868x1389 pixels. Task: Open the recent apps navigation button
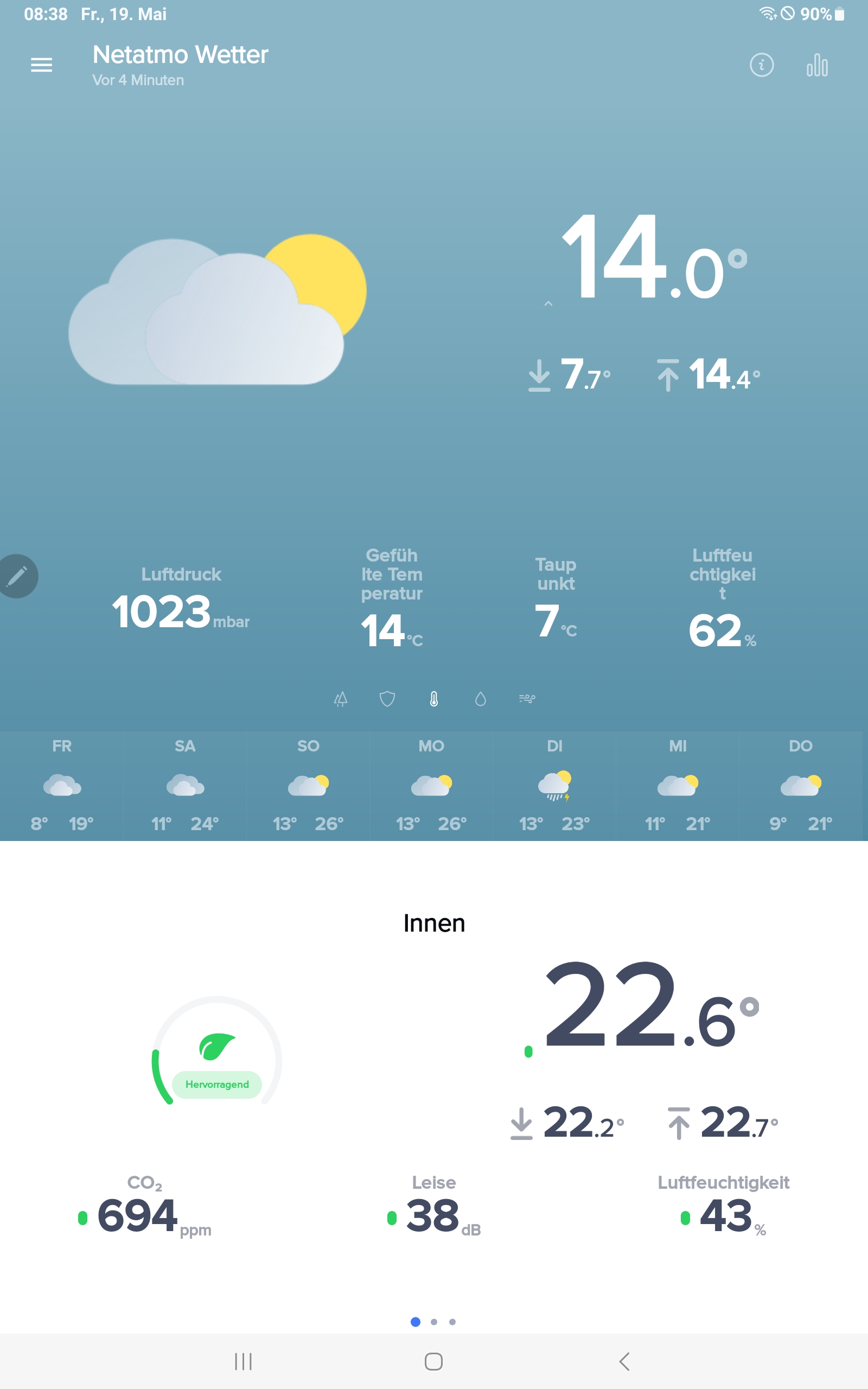pos(244,1360)
